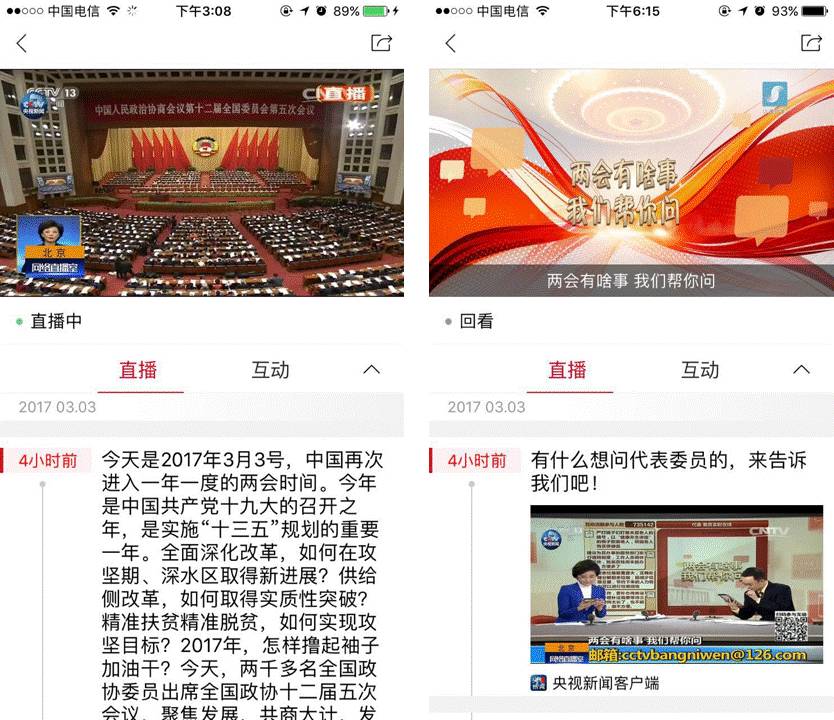Collapse the tab chevron on the 直播中 page
834x720 pixels.
click(372, 370)
